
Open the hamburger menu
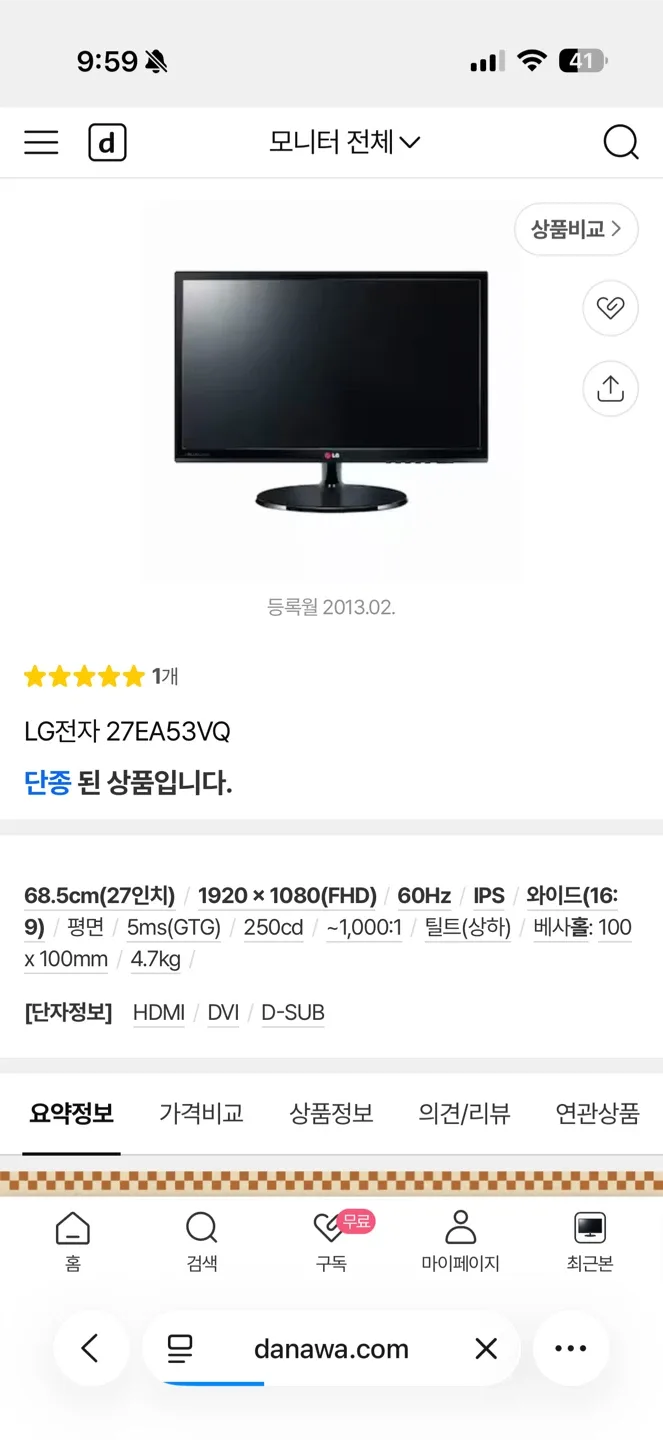[x=41, y=142]
